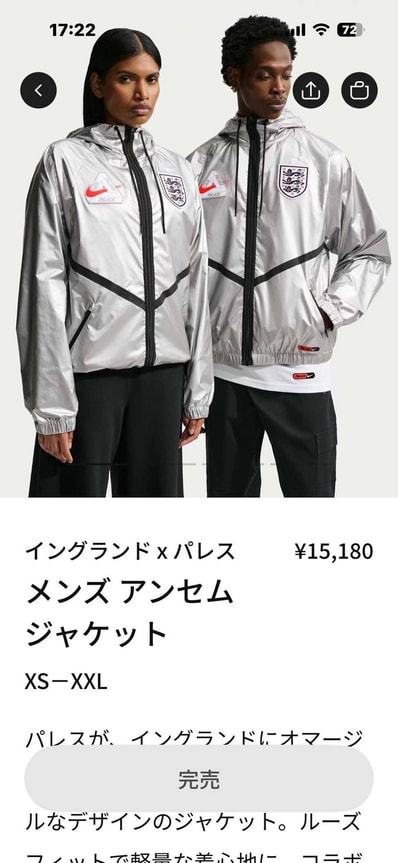The height and width of the screenshot is (863, 398).
Task: Go back using the back arrow
Action: tap(38, 90)
